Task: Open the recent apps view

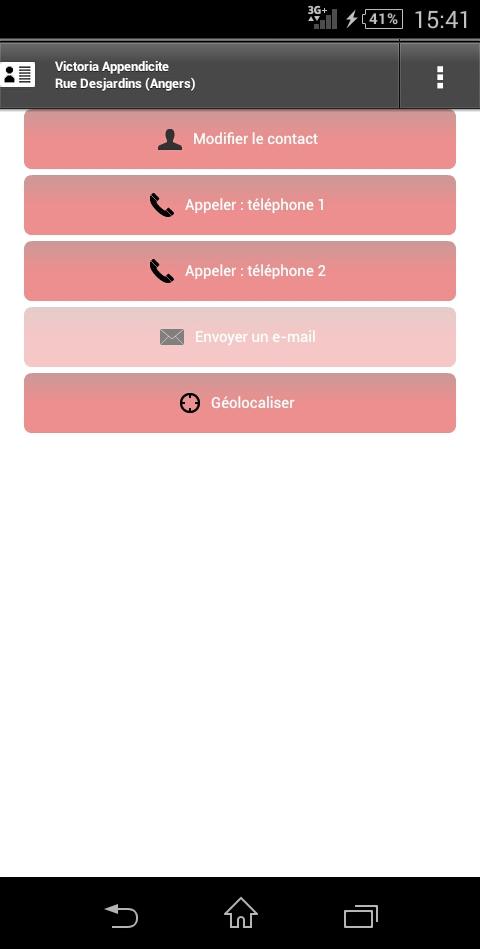Action: [361, 915]
